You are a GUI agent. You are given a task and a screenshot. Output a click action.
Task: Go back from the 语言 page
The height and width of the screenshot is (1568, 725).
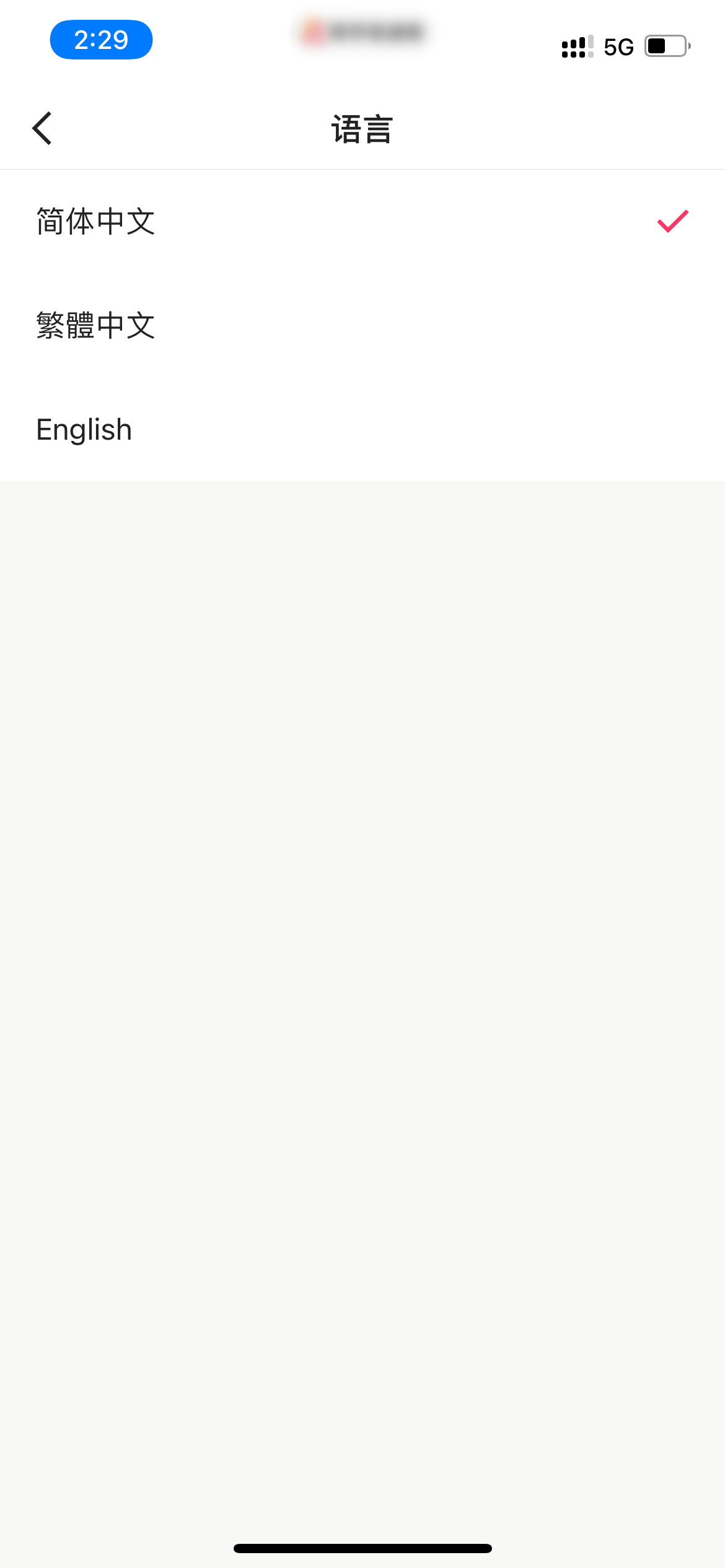(x=42, y=129)
